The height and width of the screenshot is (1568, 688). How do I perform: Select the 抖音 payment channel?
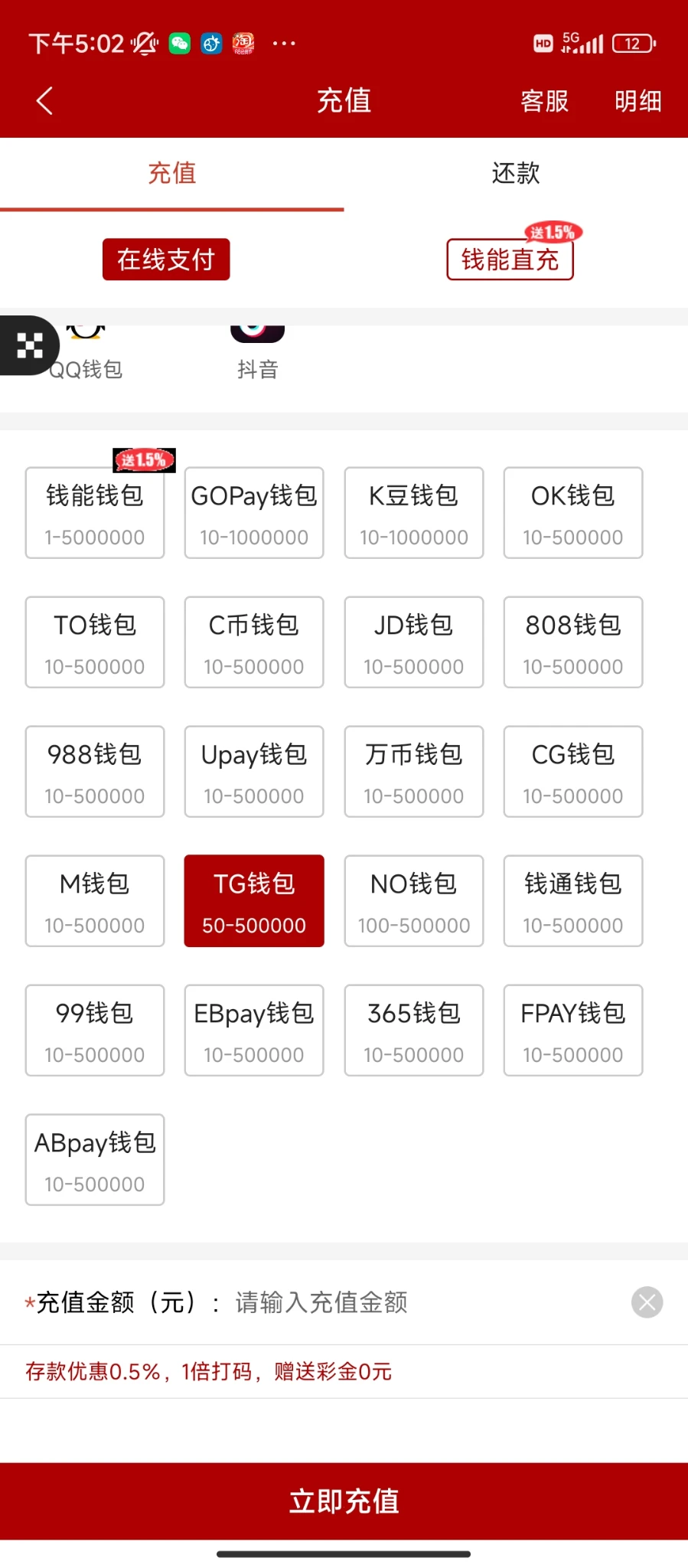pyautogui.click(x=257, y=352)
